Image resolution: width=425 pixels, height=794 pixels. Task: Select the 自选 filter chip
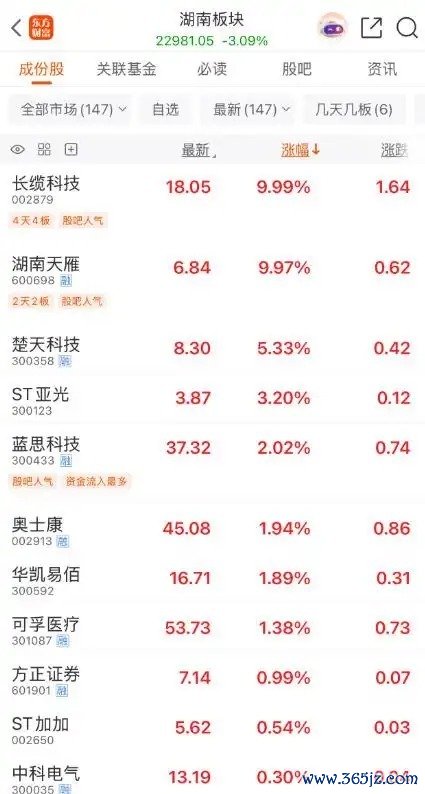click(166, 109)
